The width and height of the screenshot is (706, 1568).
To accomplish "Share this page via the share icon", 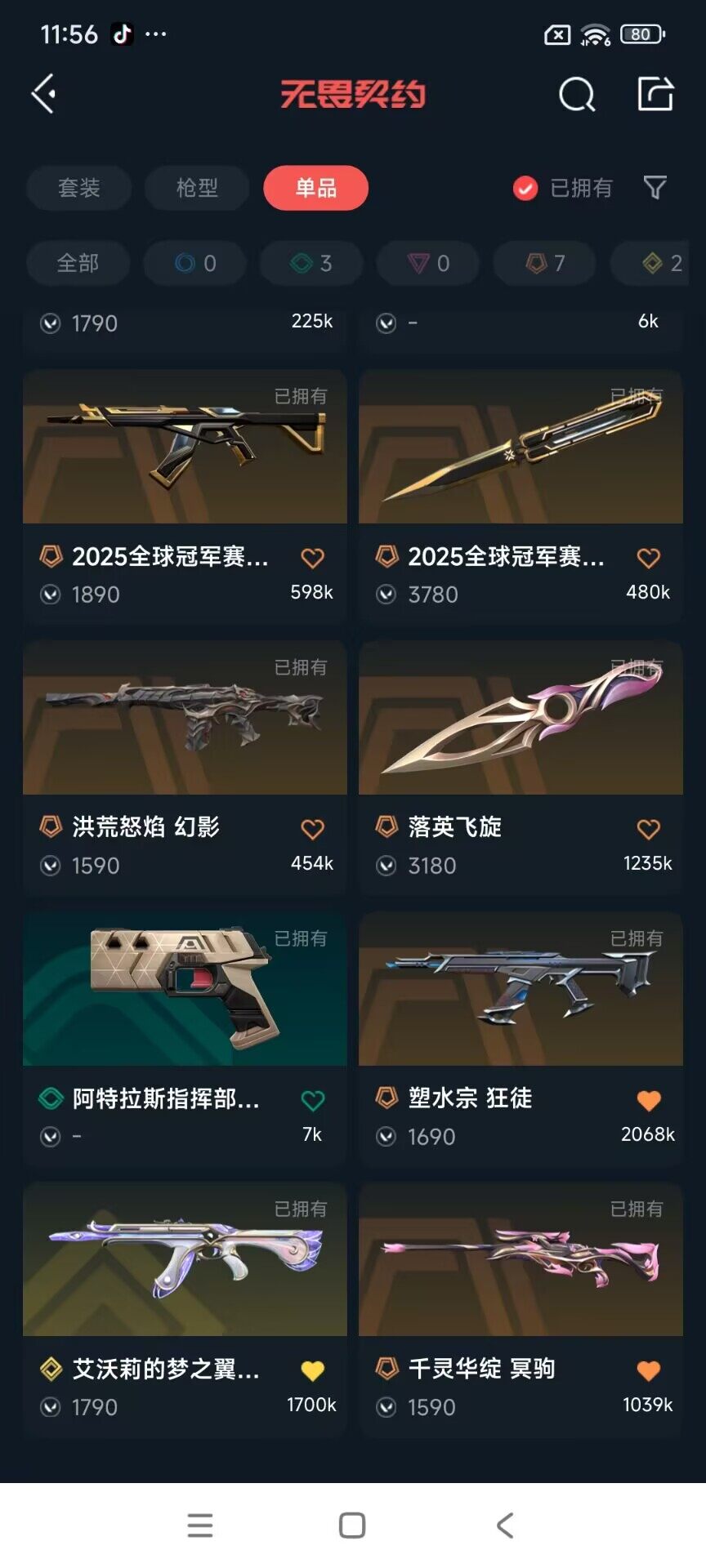I will (x=655, y=94).
